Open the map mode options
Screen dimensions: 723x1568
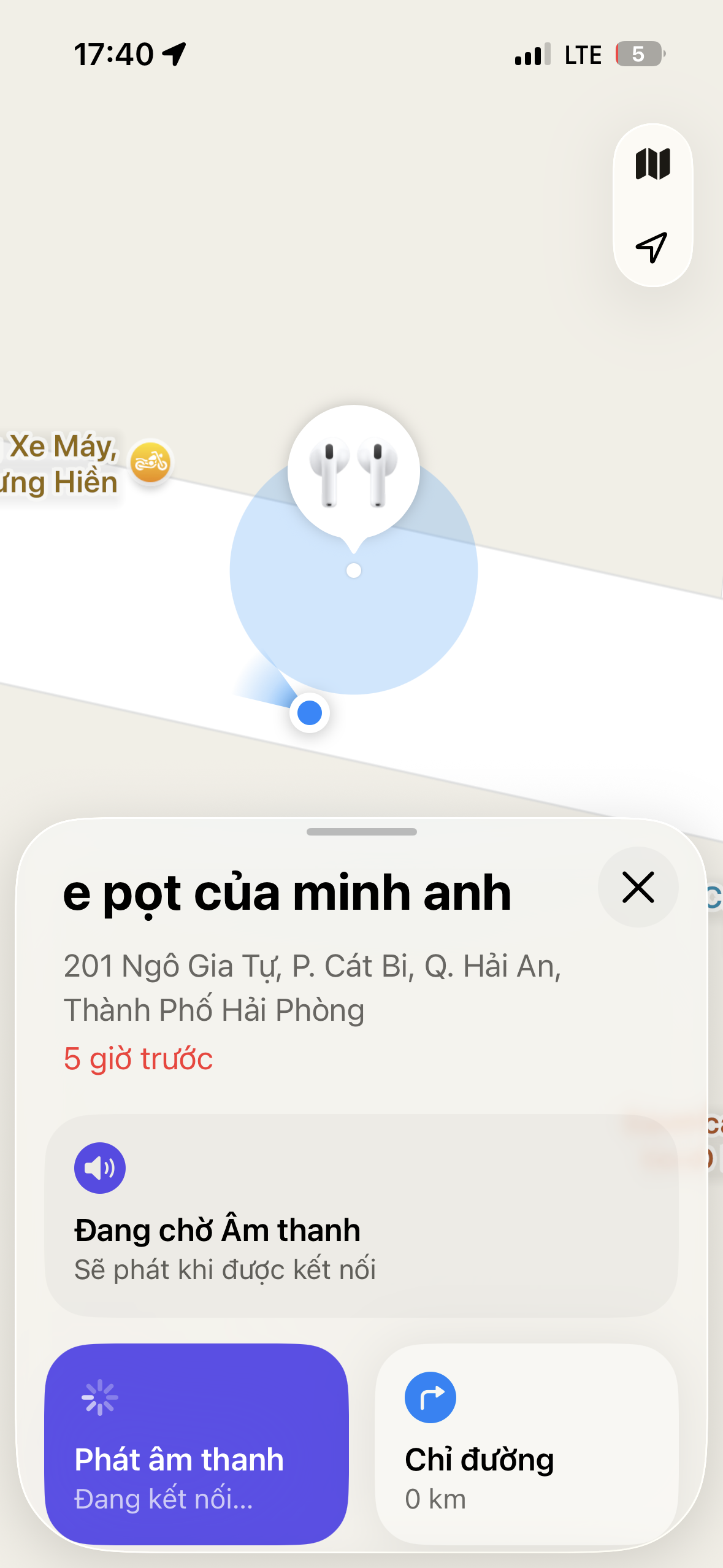(652, 164)
